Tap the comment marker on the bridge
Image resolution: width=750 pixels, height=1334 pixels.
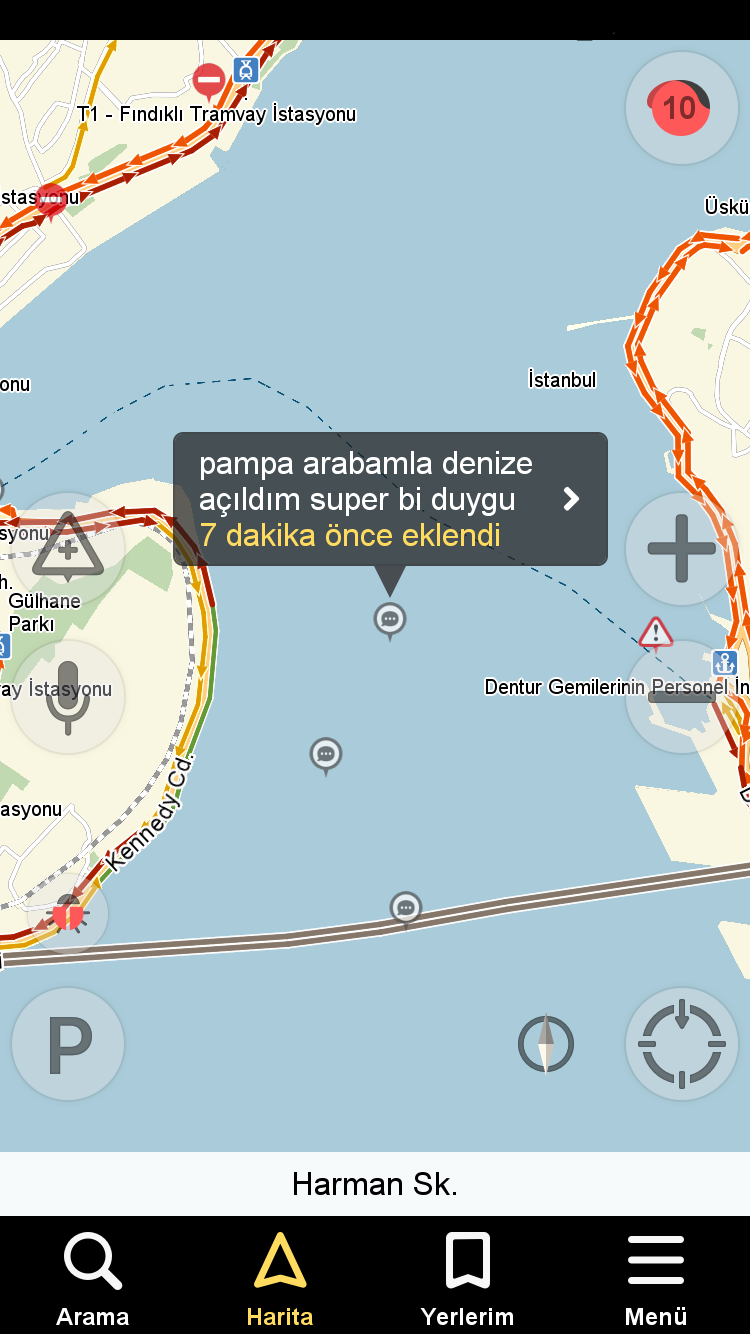tap(405, 908)
